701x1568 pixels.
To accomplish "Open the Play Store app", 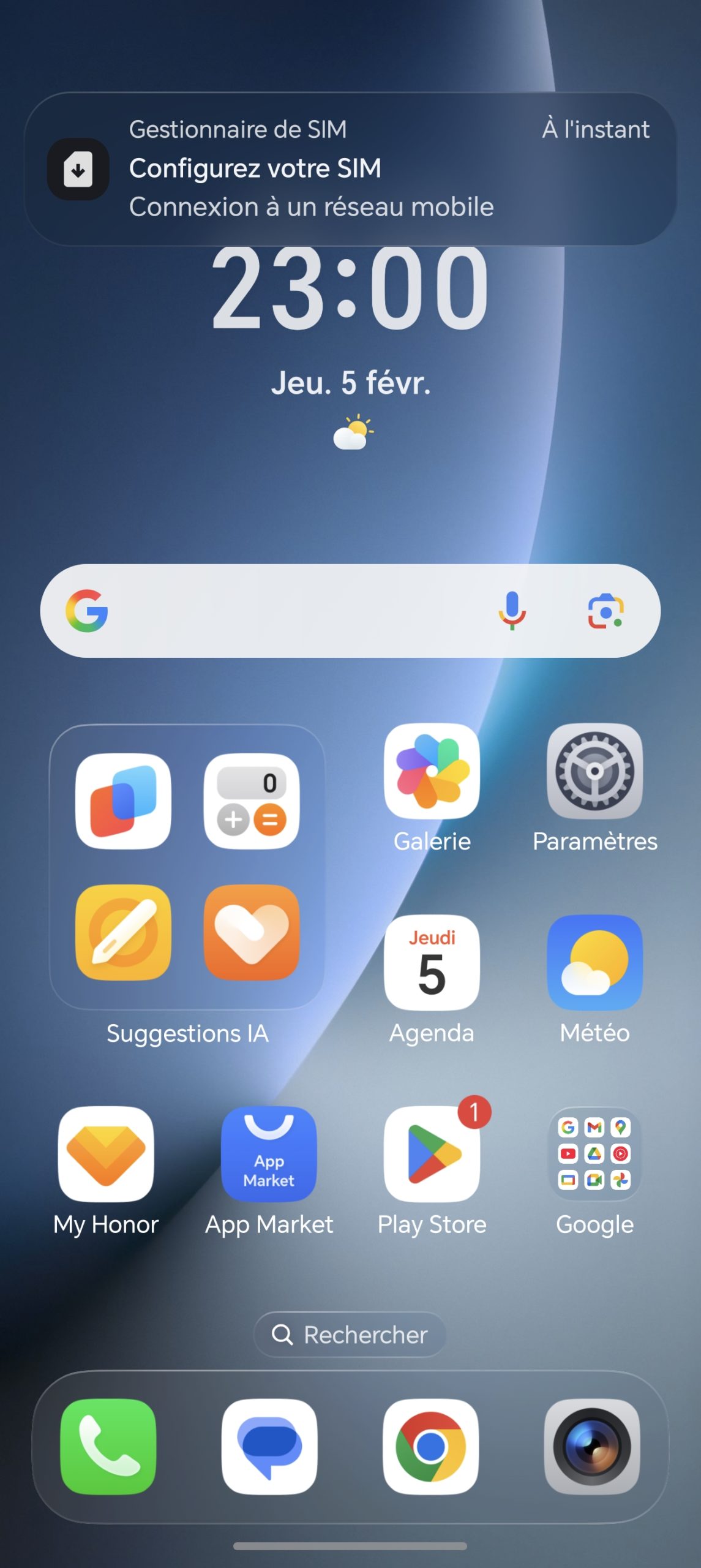I will (x=432, y=1154).
